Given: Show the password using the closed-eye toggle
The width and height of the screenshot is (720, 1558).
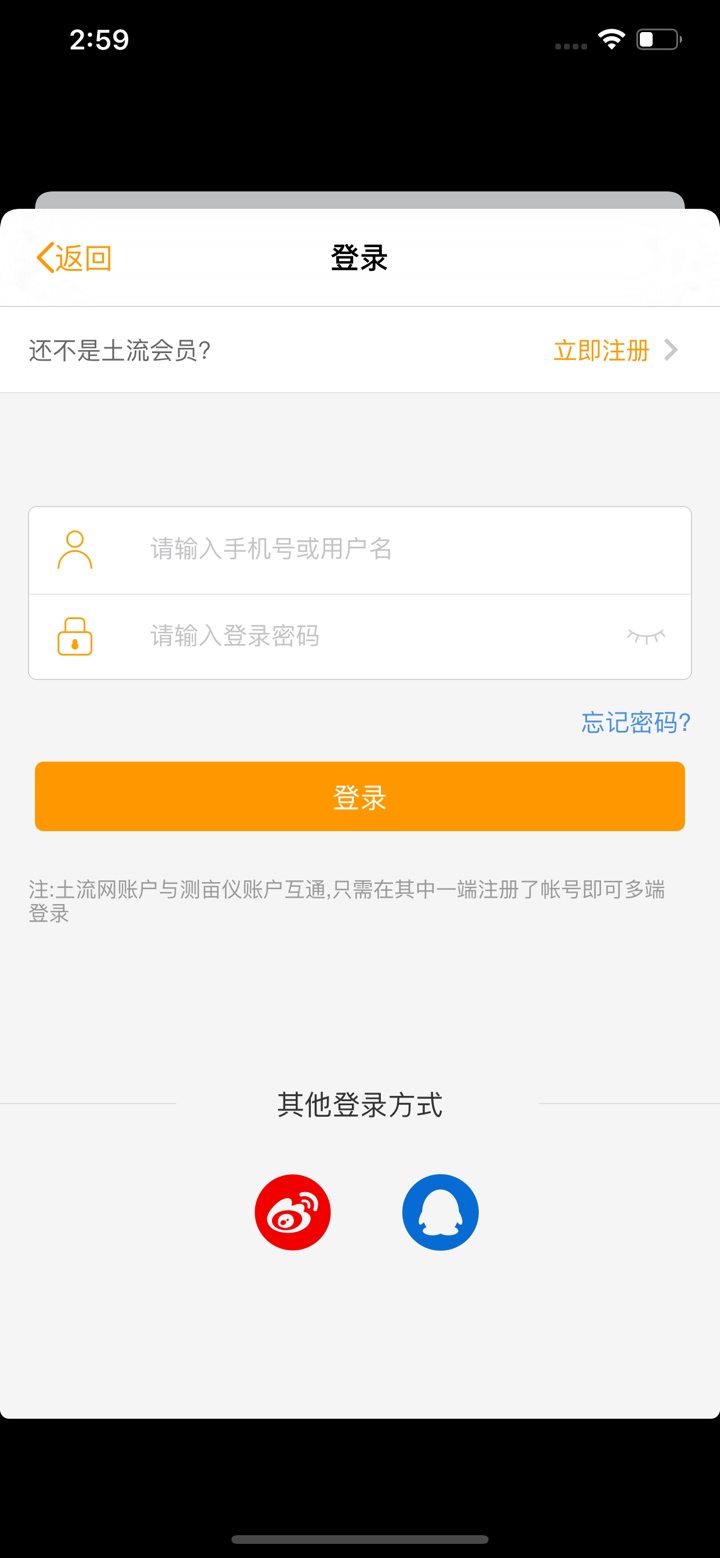Looking at the screenshot, I should click(x=645, y=636).
